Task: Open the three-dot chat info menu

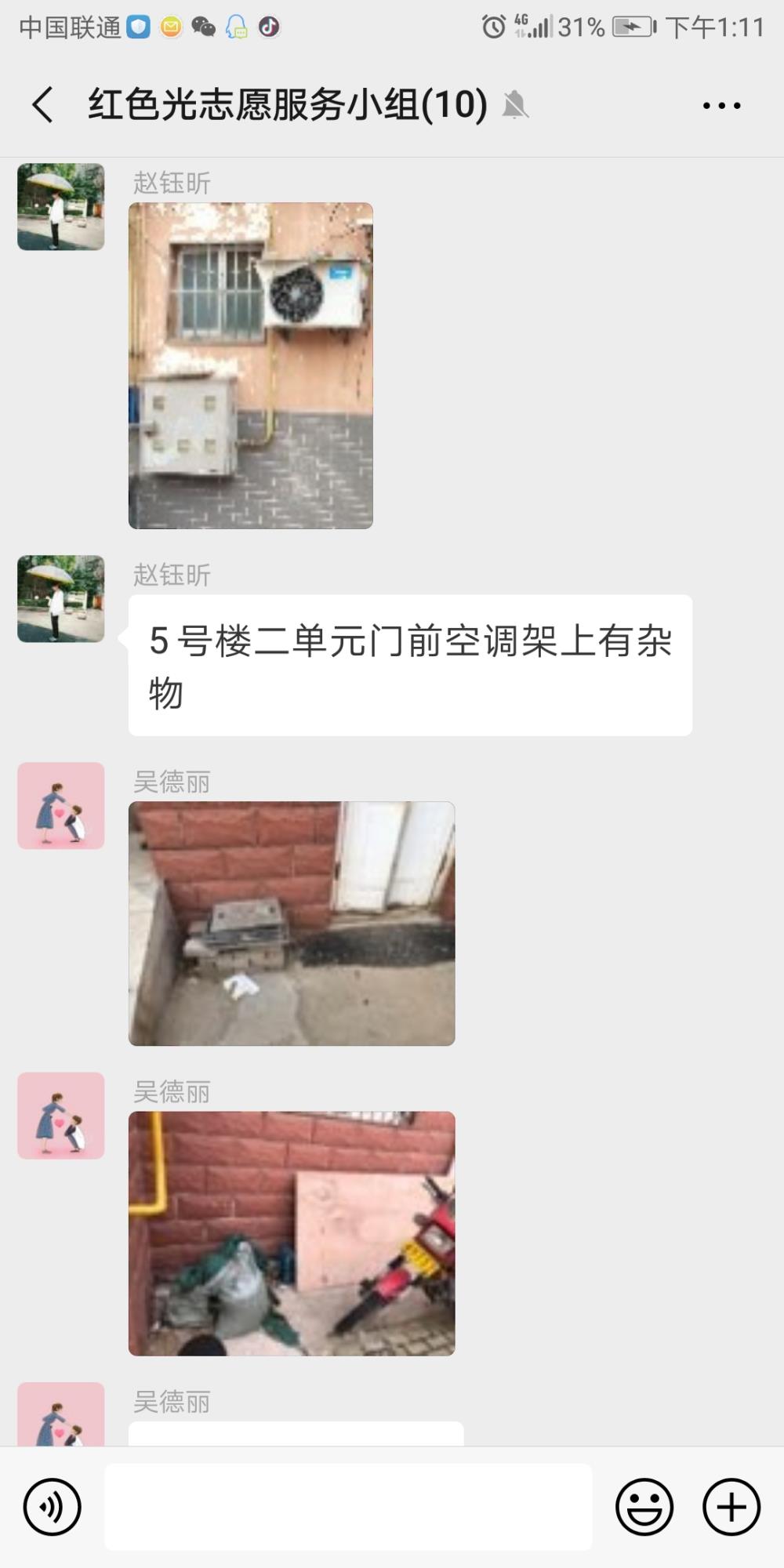Action: tap(721, 105)
